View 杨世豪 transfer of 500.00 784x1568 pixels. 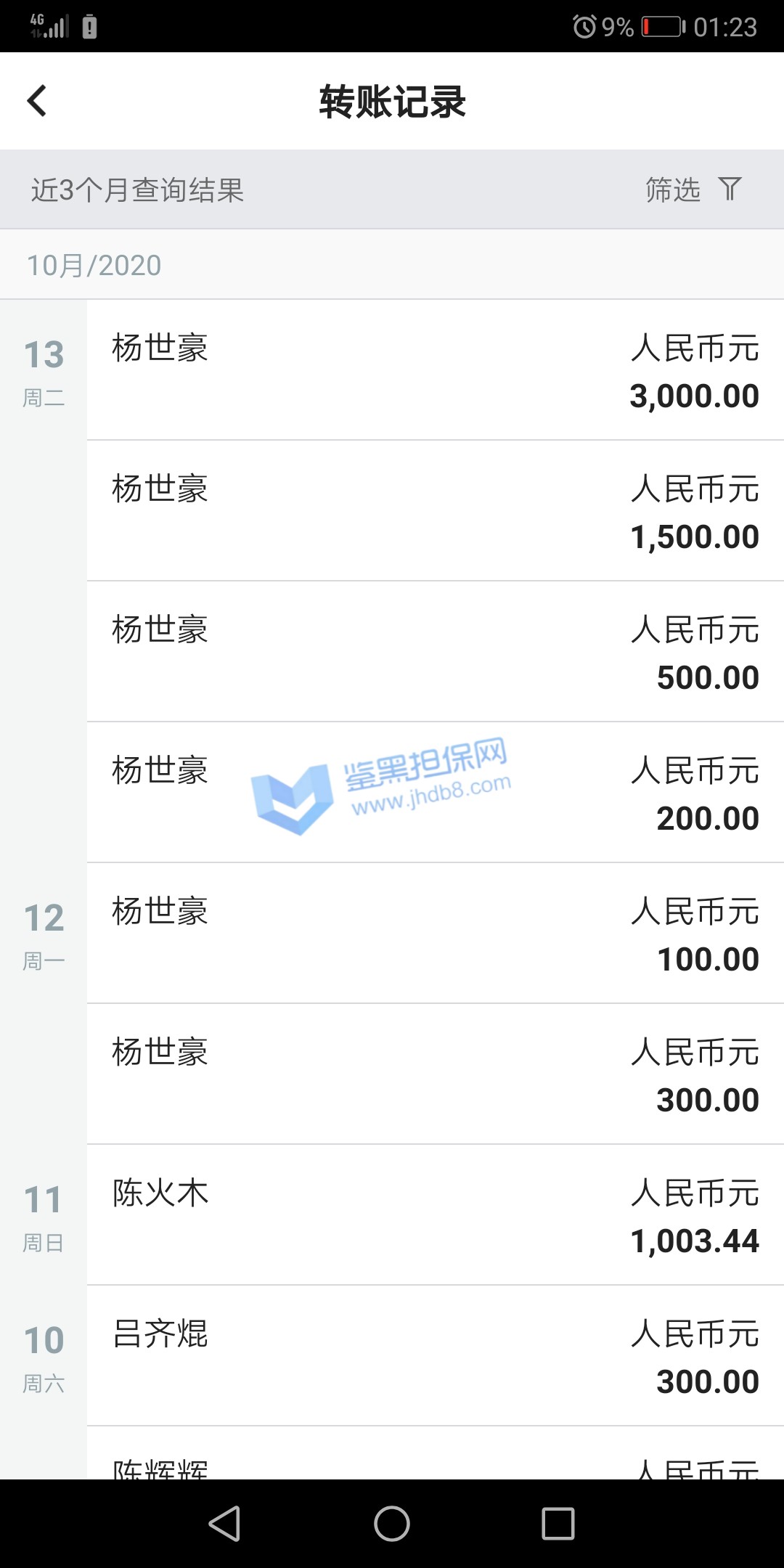(436, 652)
